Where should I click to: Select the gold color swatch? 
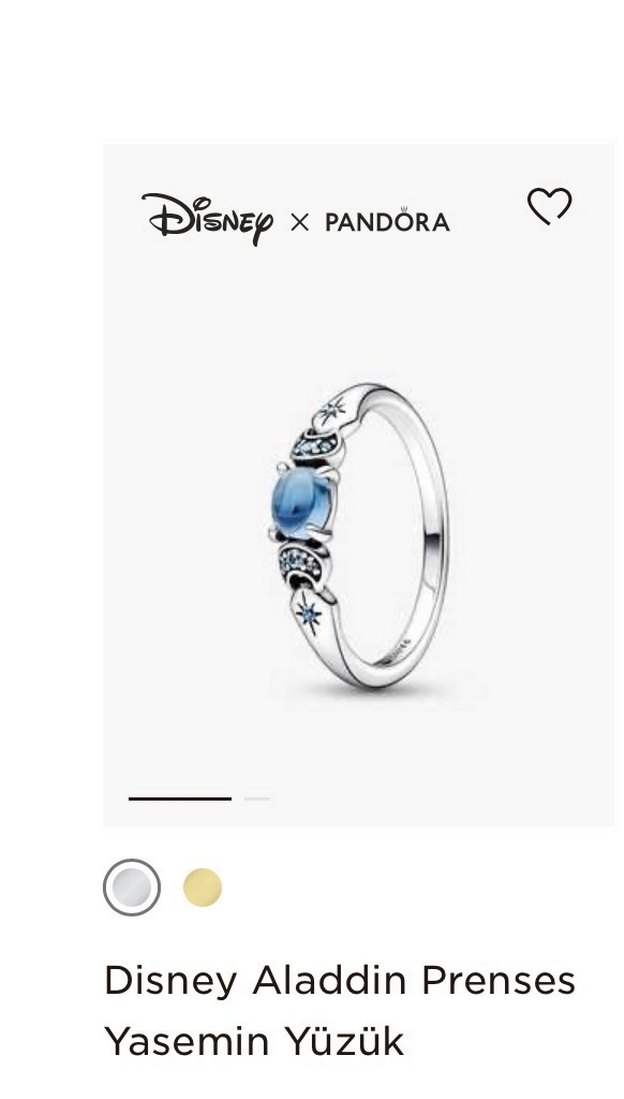[203, 887]
